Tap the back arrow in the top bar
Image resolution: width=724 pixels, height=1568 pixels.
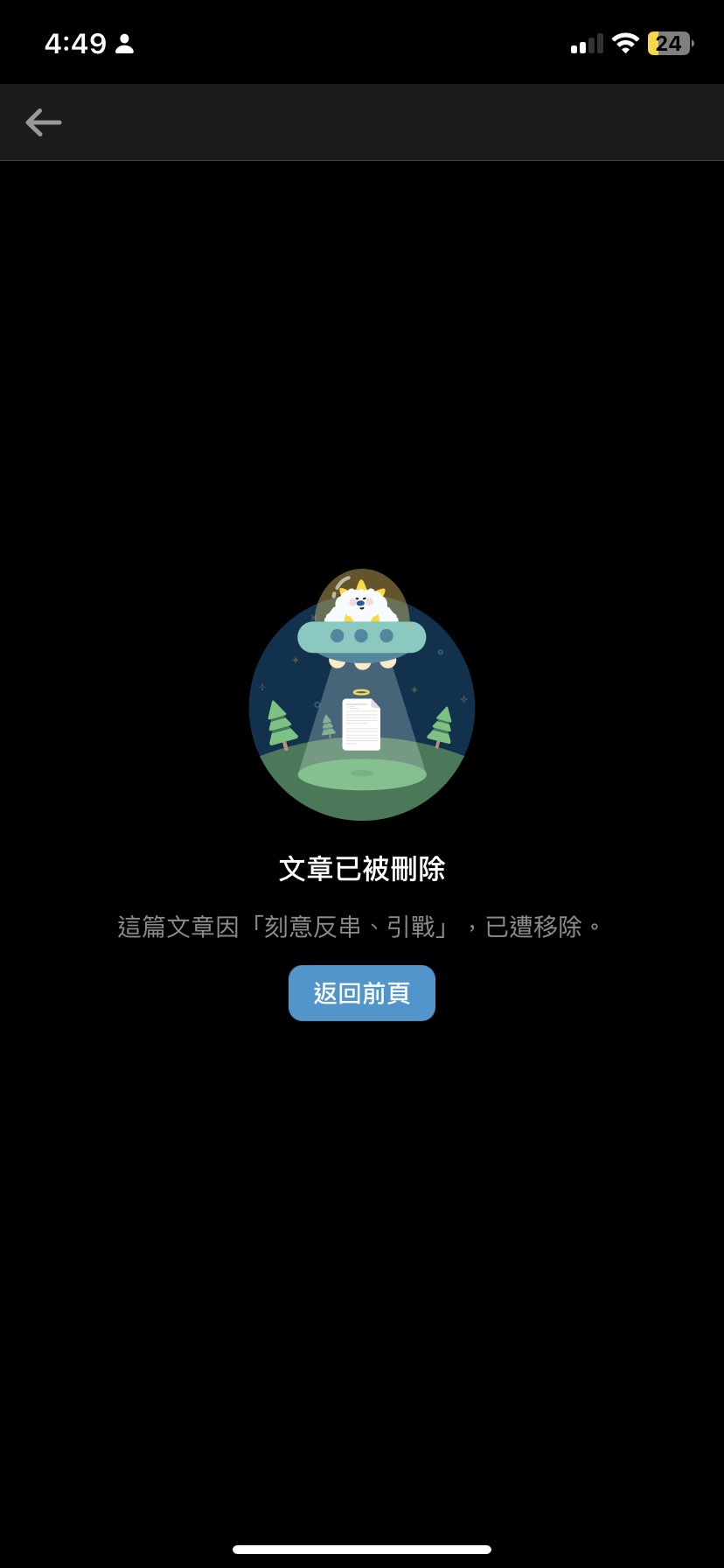click(x=44, y=122)
